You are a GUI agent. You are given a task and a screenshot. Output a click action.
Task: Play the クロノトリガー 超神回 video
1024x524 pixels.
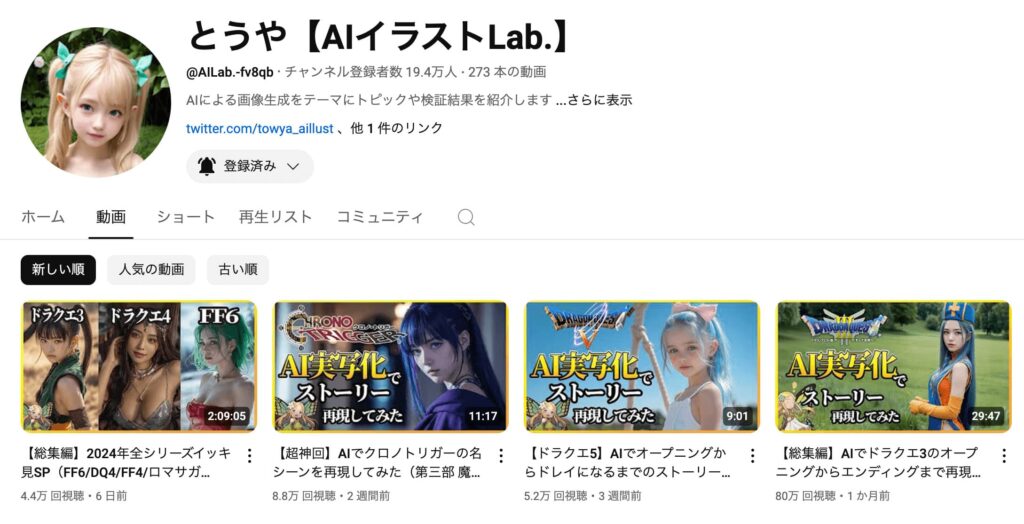coord(390,366)
